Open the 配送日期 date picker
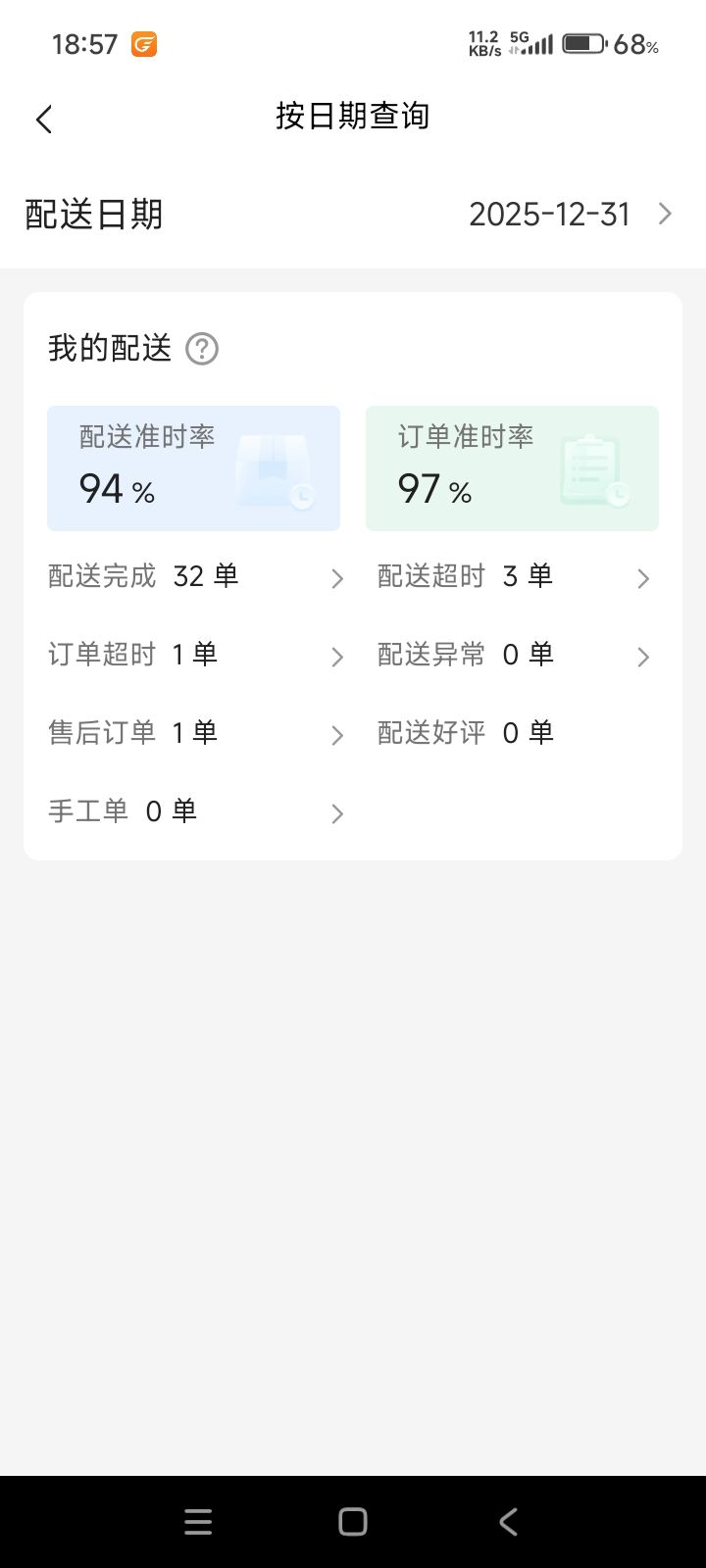This screenshot has height=1568, width=706. (569, 215)
